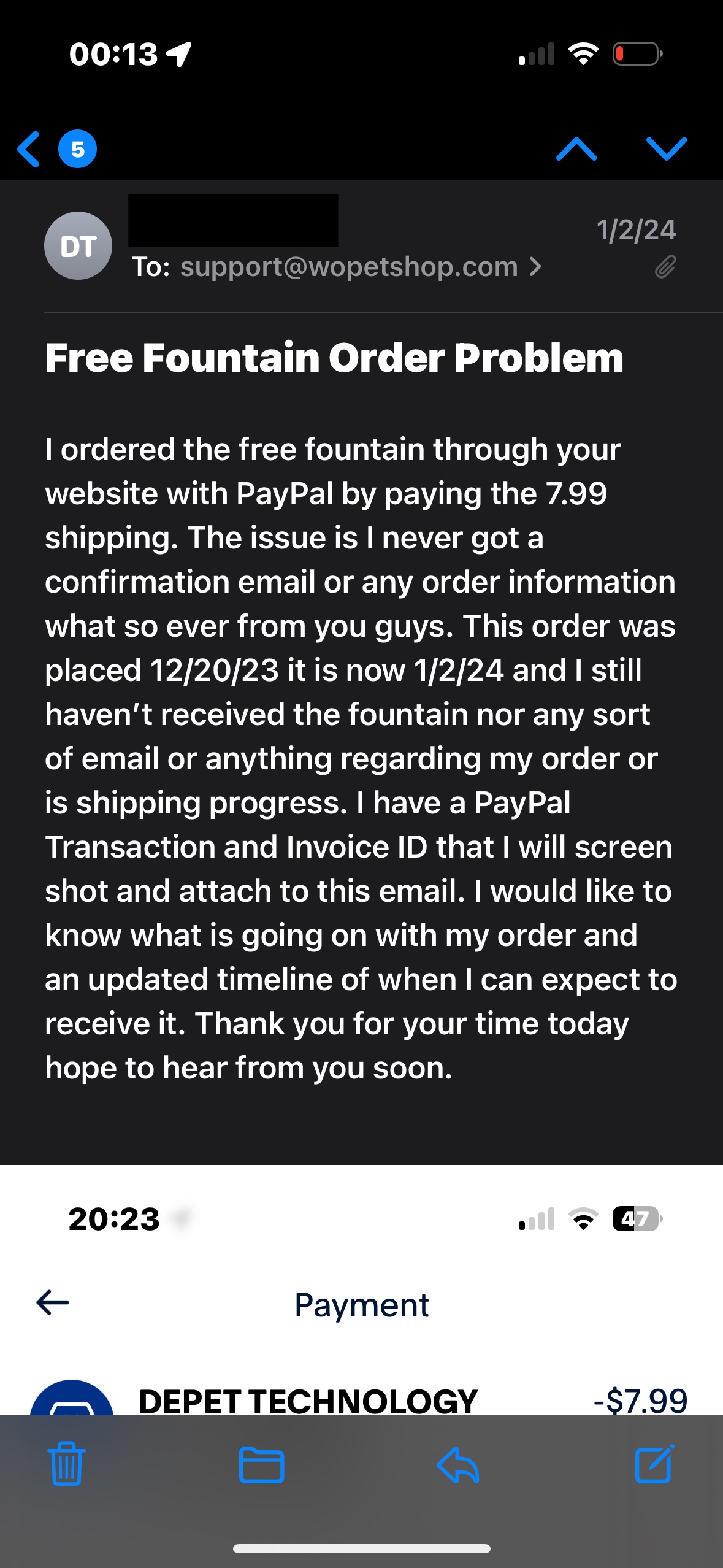This screenshot has height=1568, width=723.
Task: Open the attached PayPal payment screenshot
Action: point(361,1288)
